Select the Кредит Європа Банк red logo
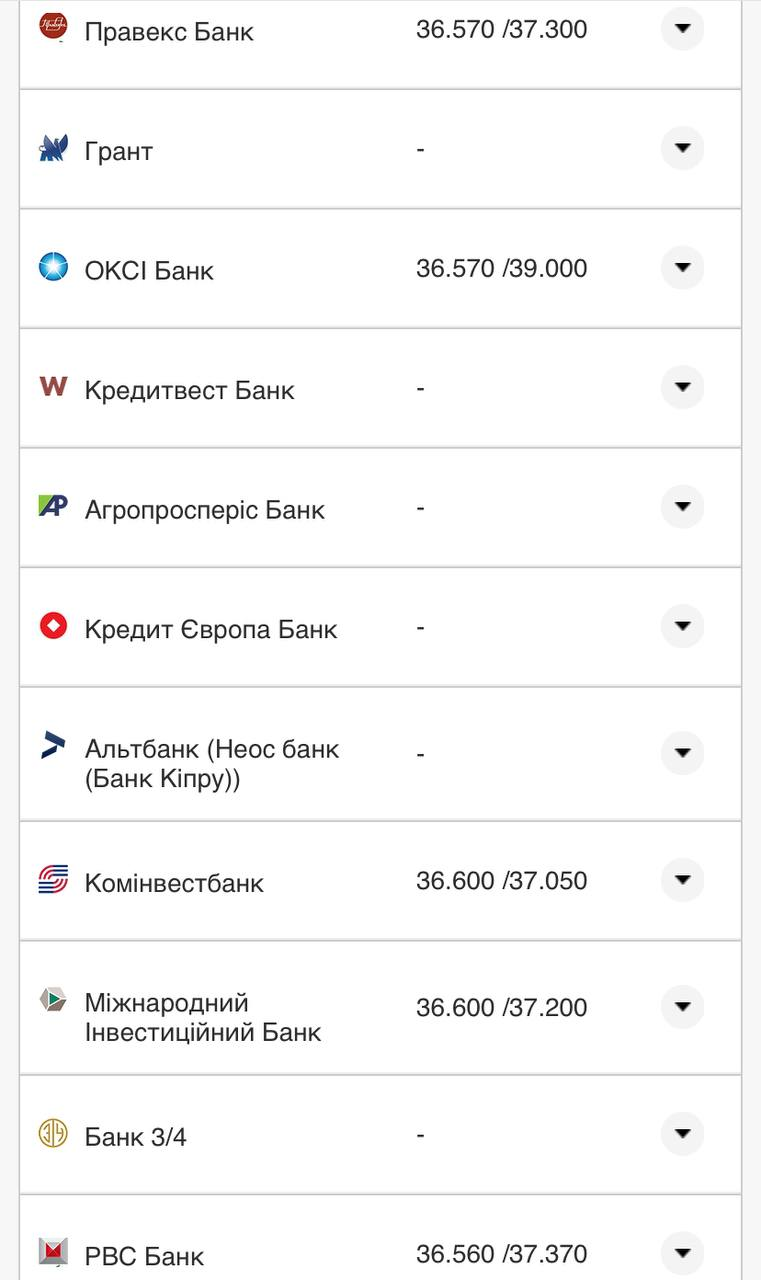761x1280 pixels. 53,627
